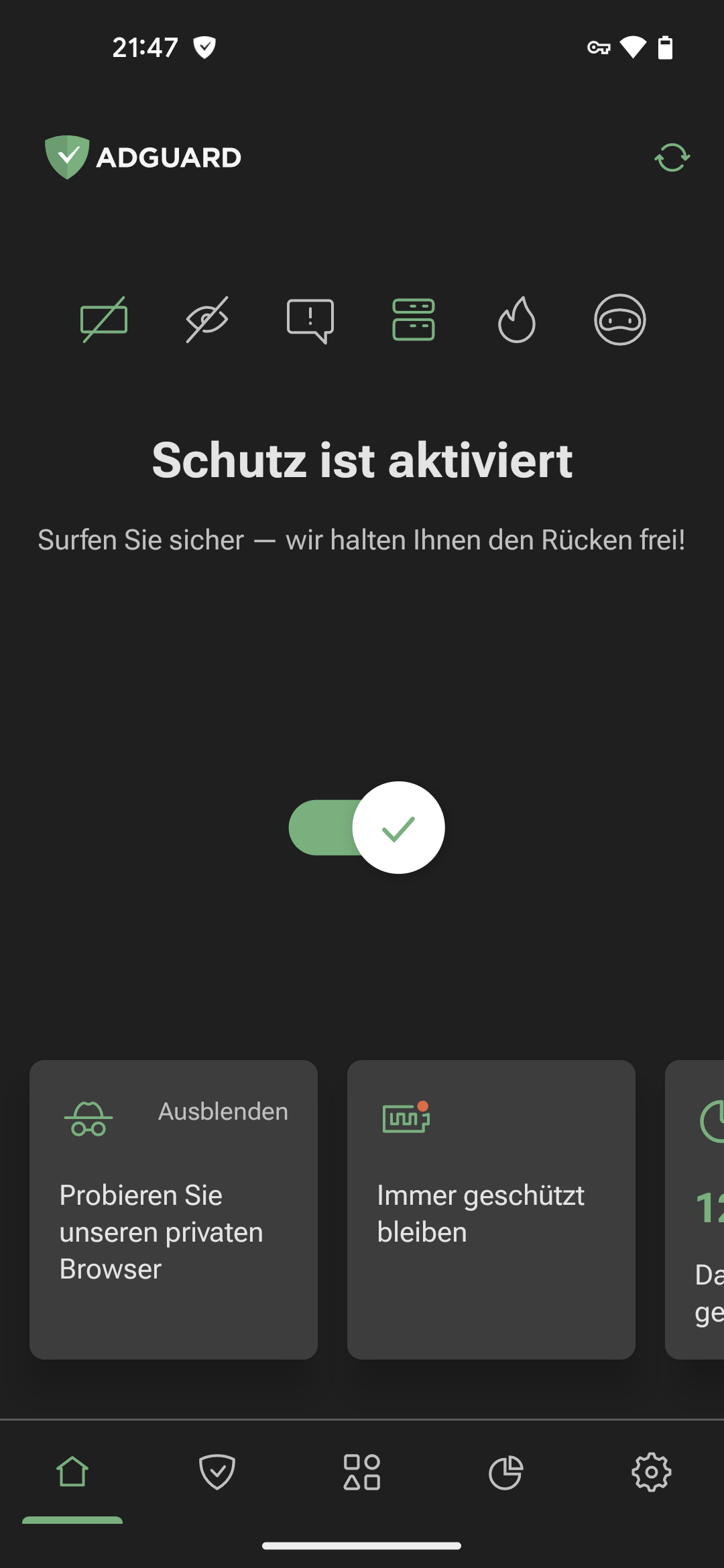Open the firewall flame icon
The image size is (724, 1568).
click(517, 320)
